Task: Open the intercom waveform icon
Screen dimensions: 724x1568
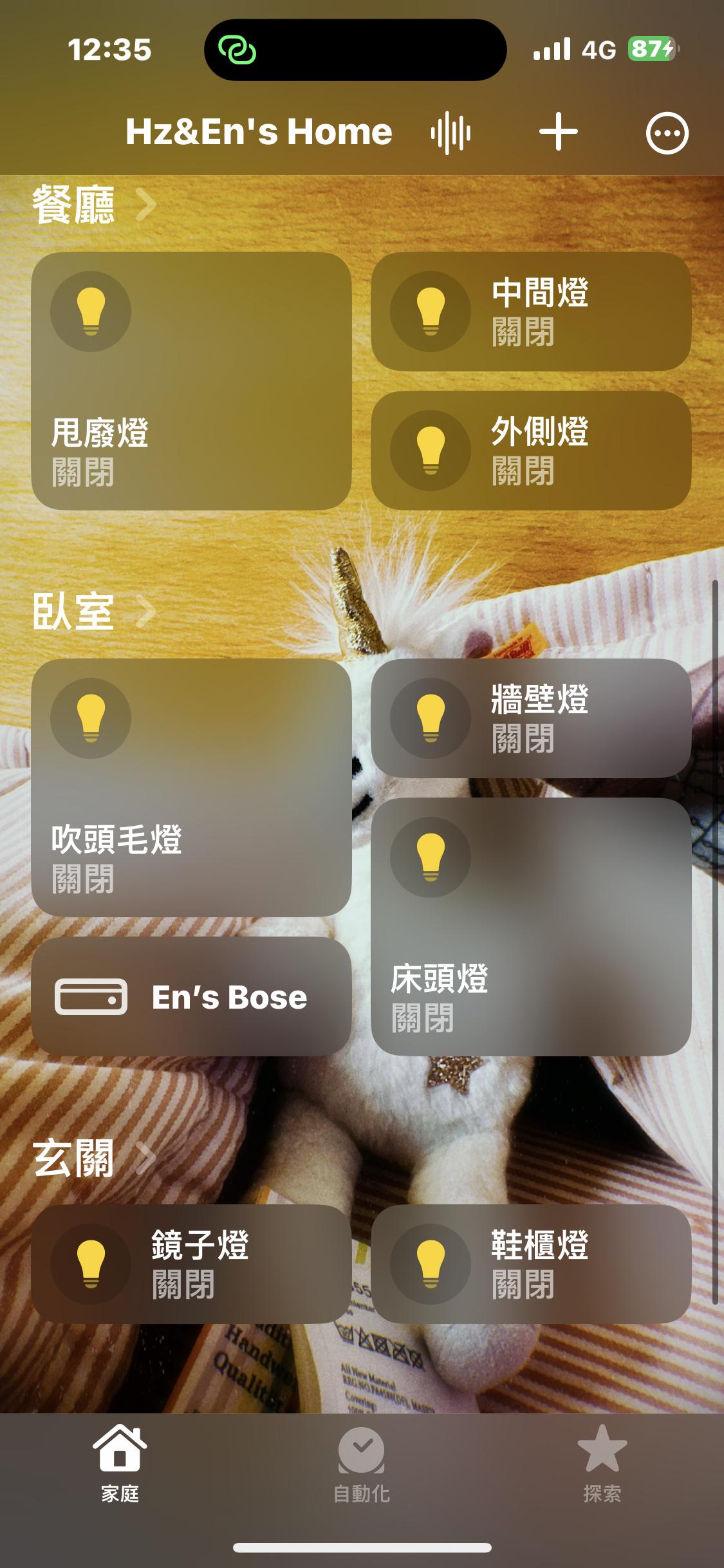Action: click(450, 133)
